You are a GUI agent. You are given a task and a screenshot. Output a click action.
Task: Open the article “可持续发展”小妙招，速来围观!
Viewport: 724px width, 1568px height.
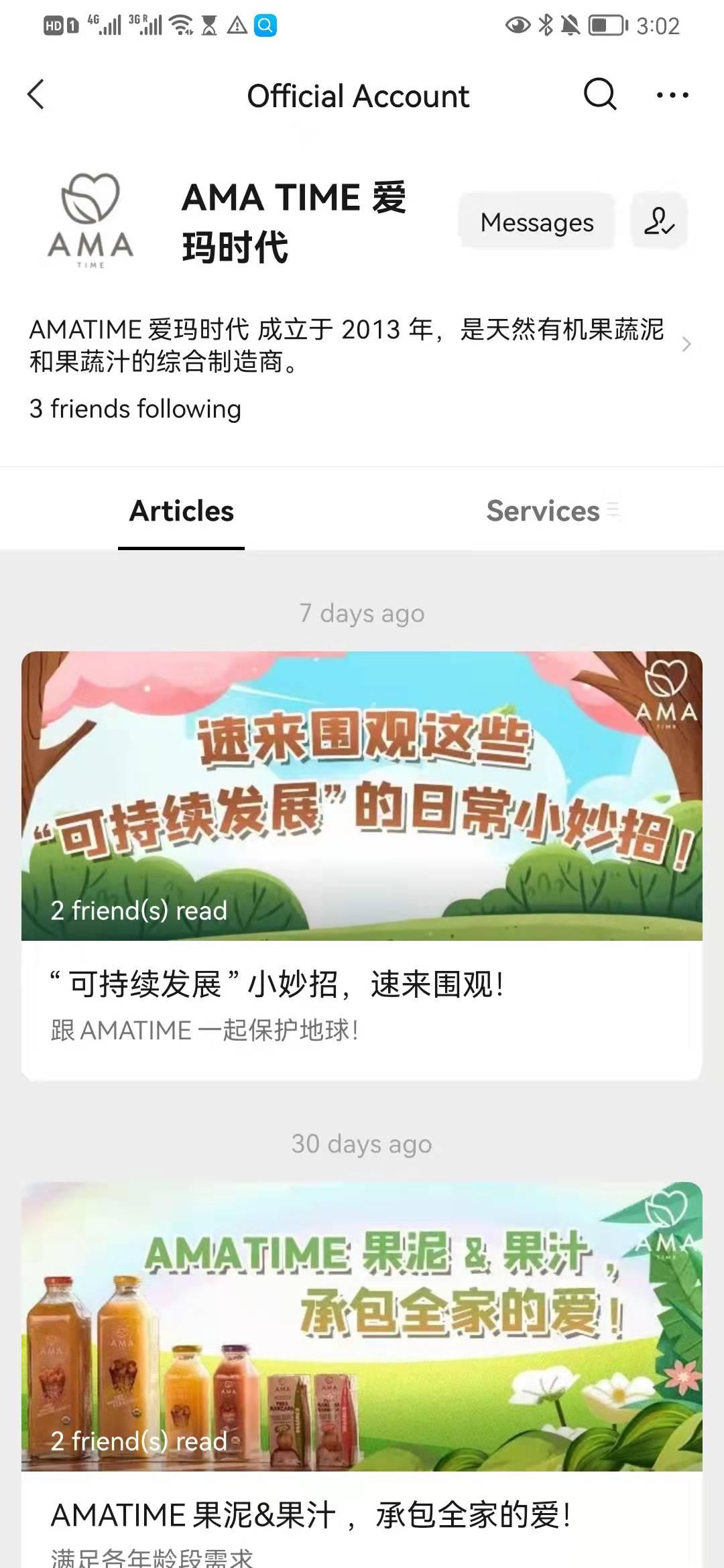tap(362, 864)
